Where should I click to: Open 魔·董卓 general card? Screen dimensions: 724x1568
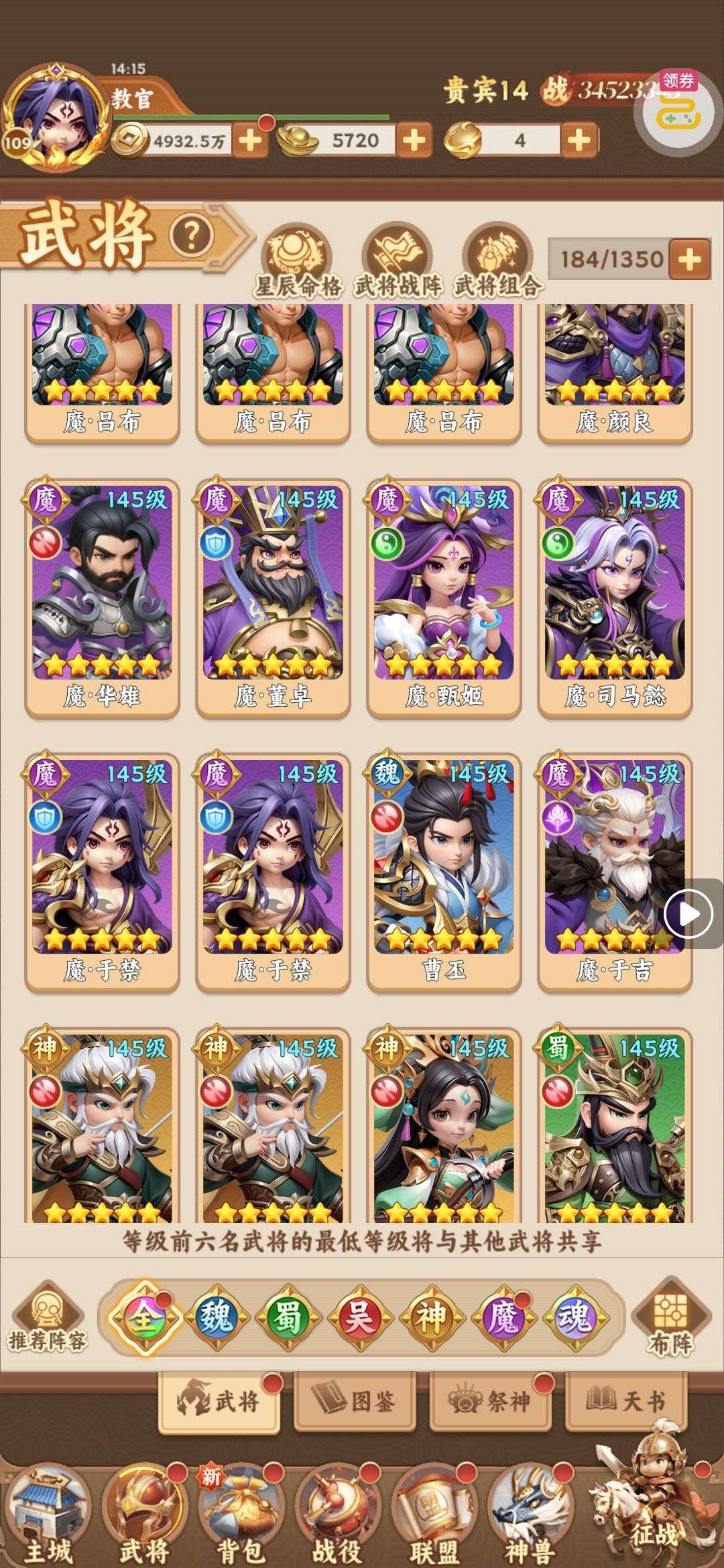(x=273, y=596)
